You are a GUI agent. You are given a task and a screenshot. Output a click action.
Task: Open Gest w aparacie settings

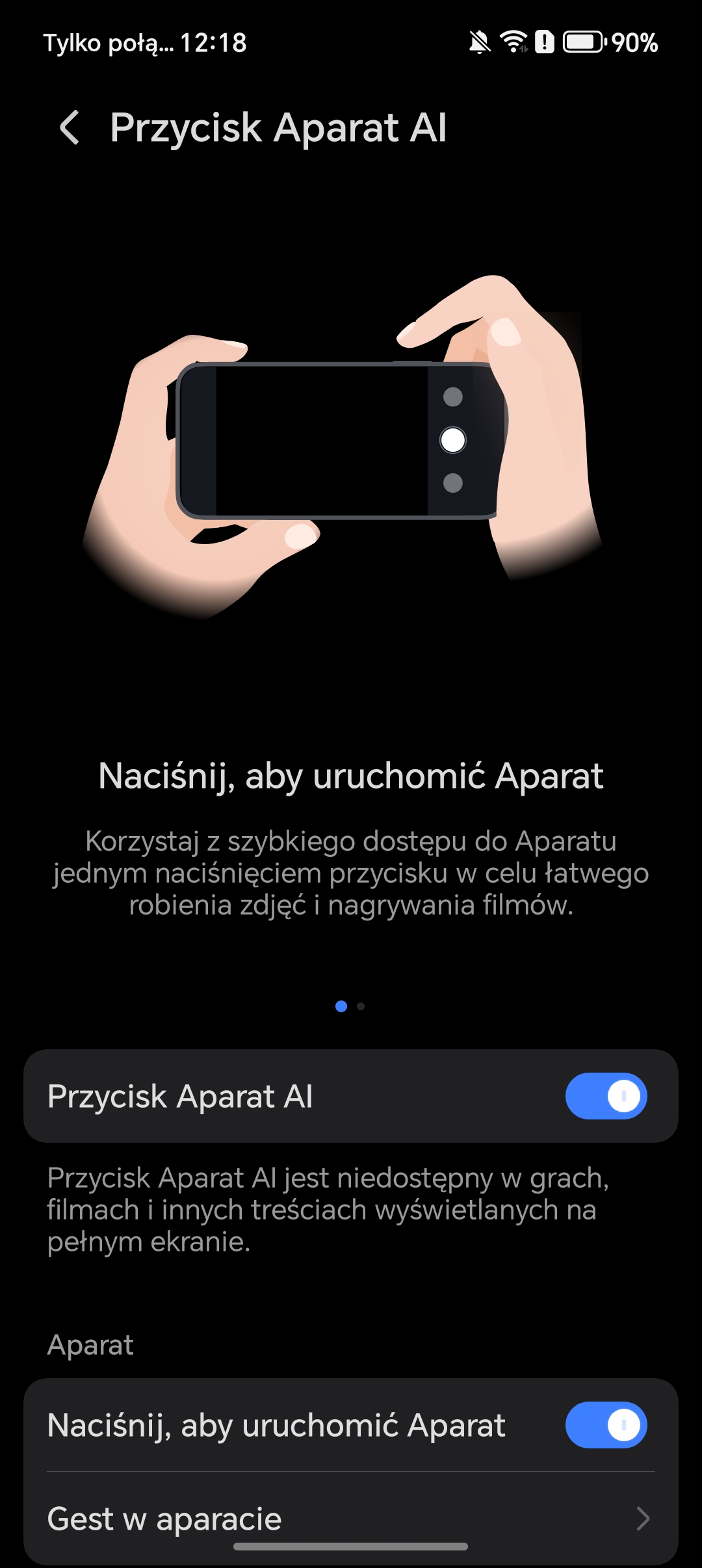[x=351, y=1519]
